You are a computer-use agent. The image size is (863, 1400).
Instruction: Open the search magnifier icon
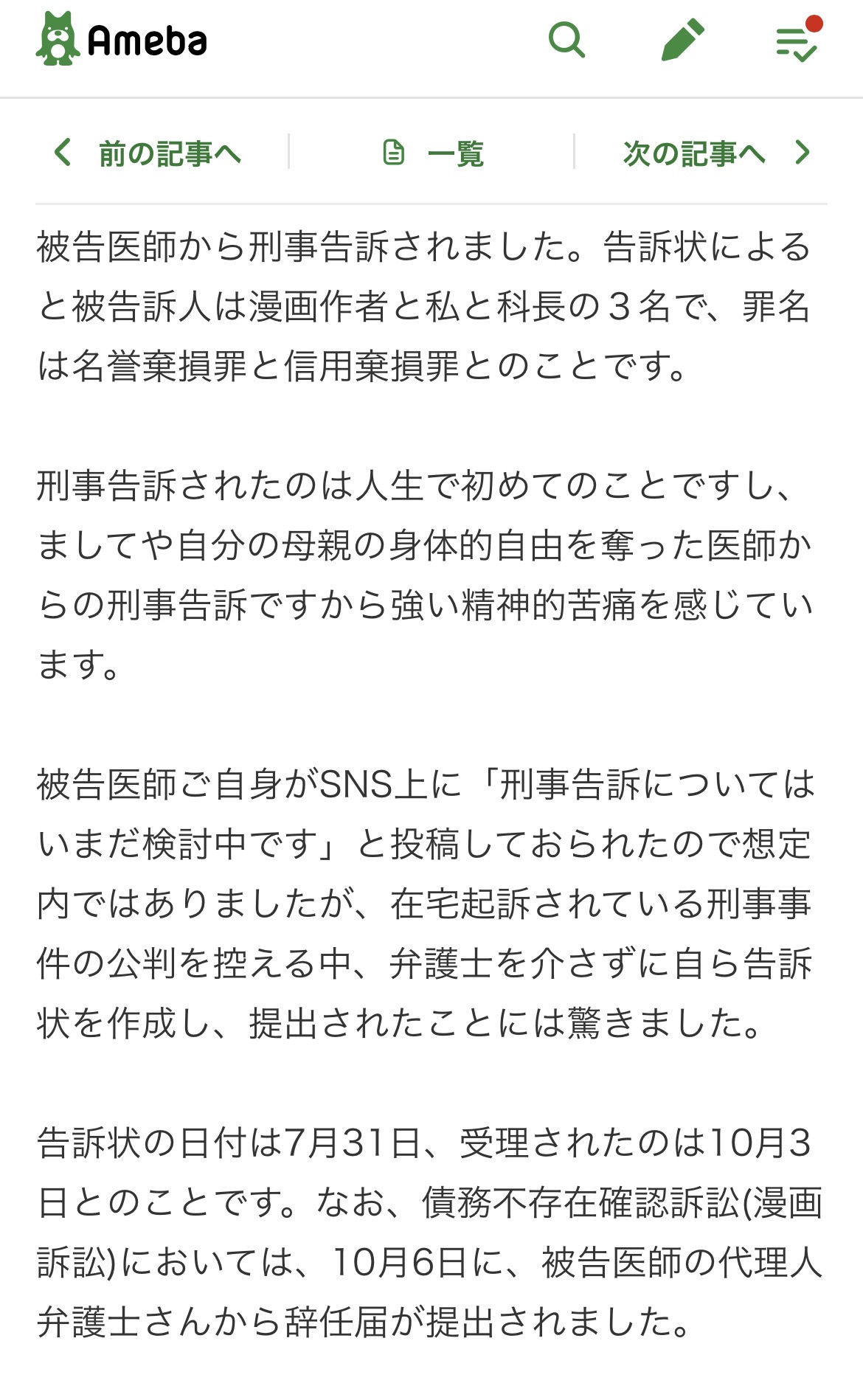566,40
